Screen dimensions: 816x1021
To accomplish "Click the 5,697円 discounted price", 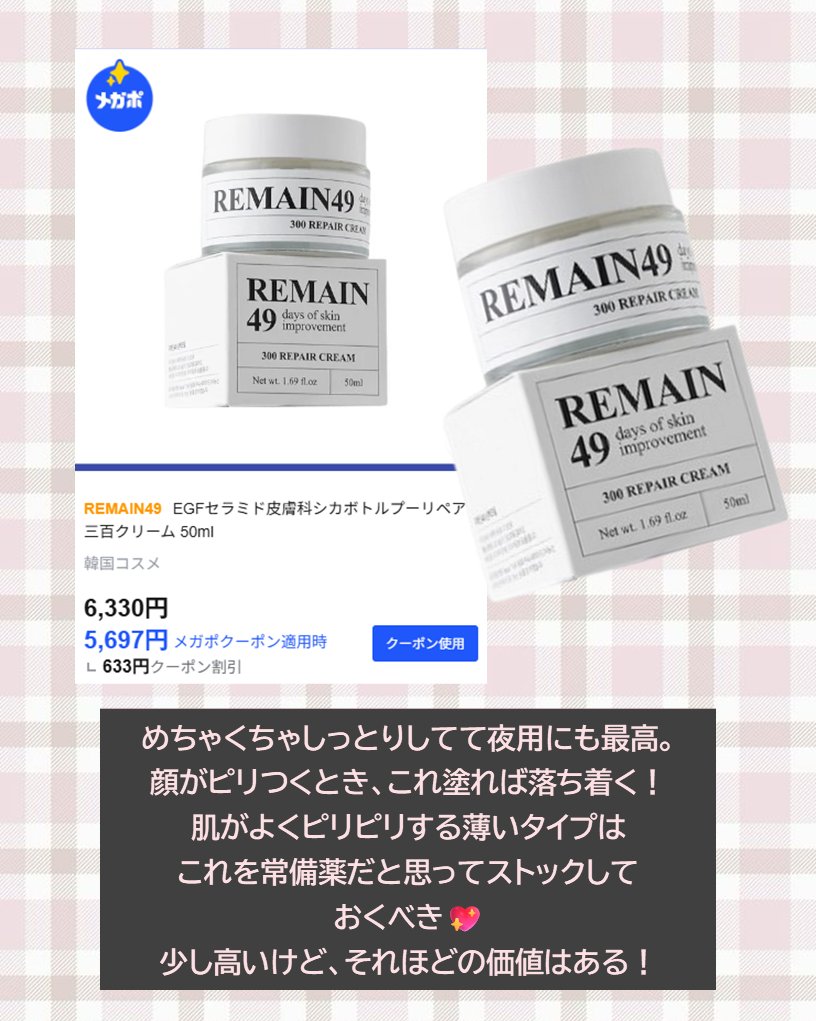I will 124,640.
